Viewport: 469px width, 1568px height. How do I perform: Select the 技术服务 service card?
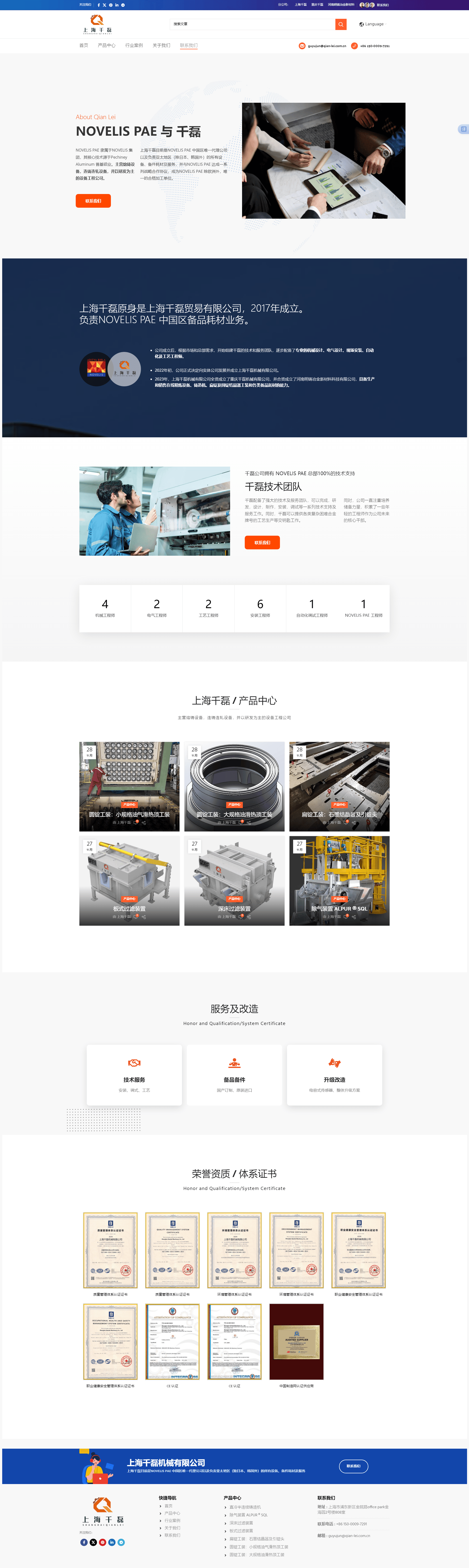(x=134, y=1075)
